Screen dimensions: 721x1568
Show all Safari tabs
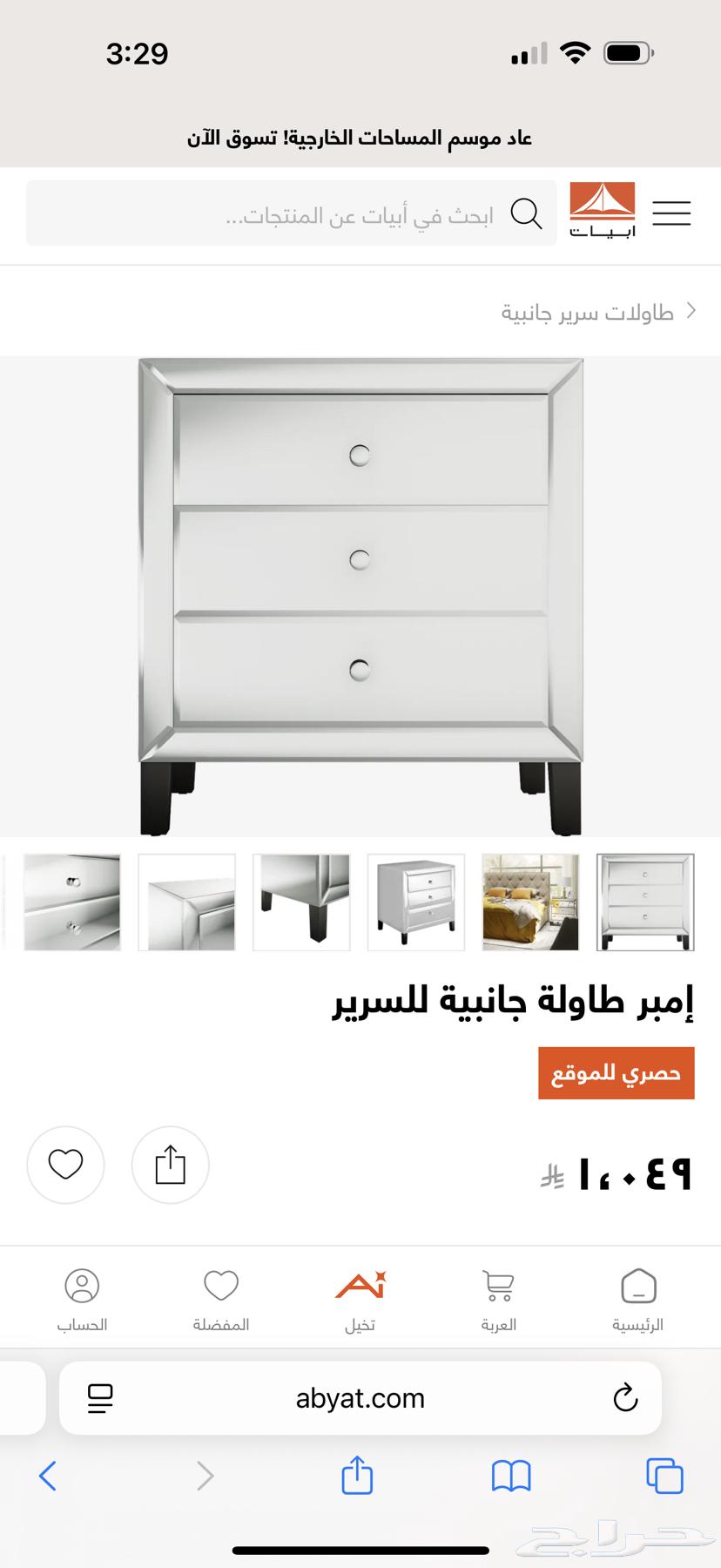(665, 1476)
